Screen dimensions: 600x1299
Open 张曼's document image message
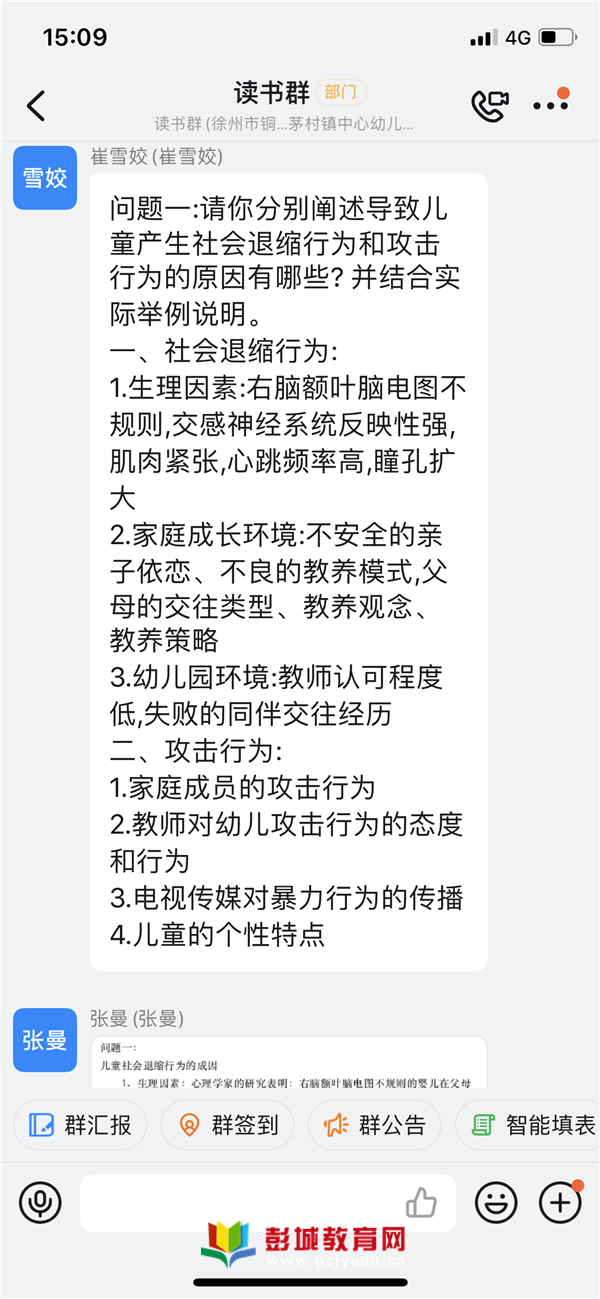[288, 1063]
